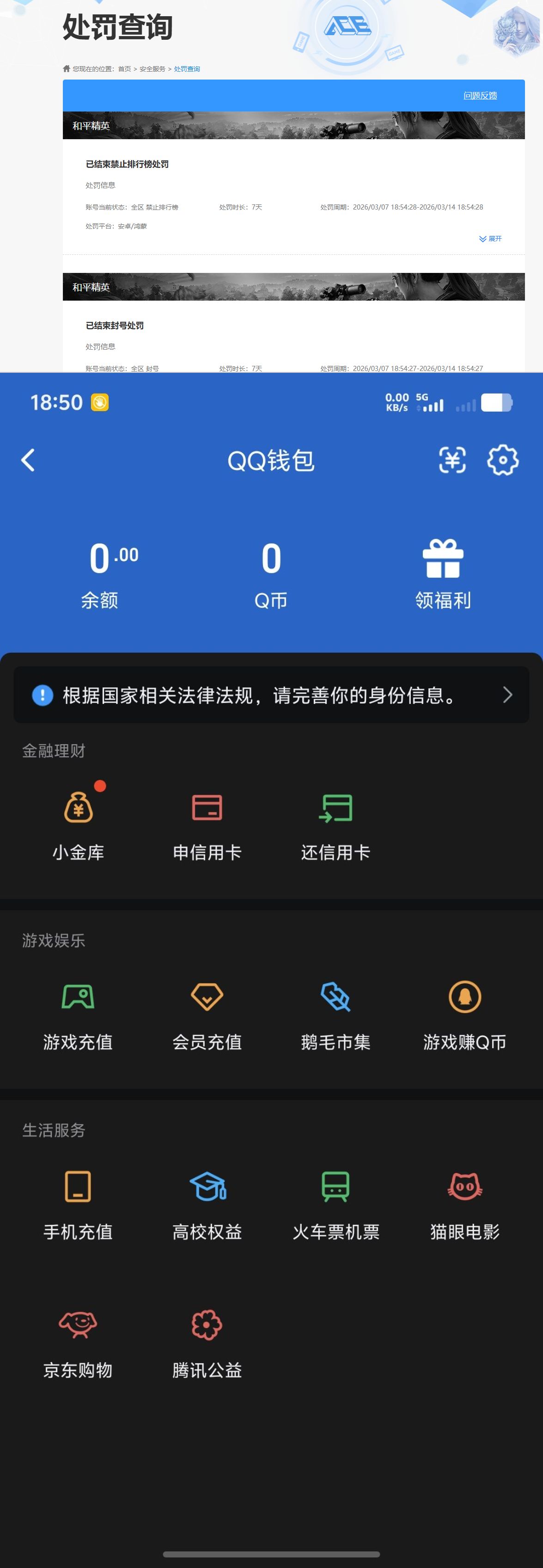Viewport: 543px width, 1568px height.
Task: Select 申信用卡 credit card application icon
Action: (x=207, y=822)
